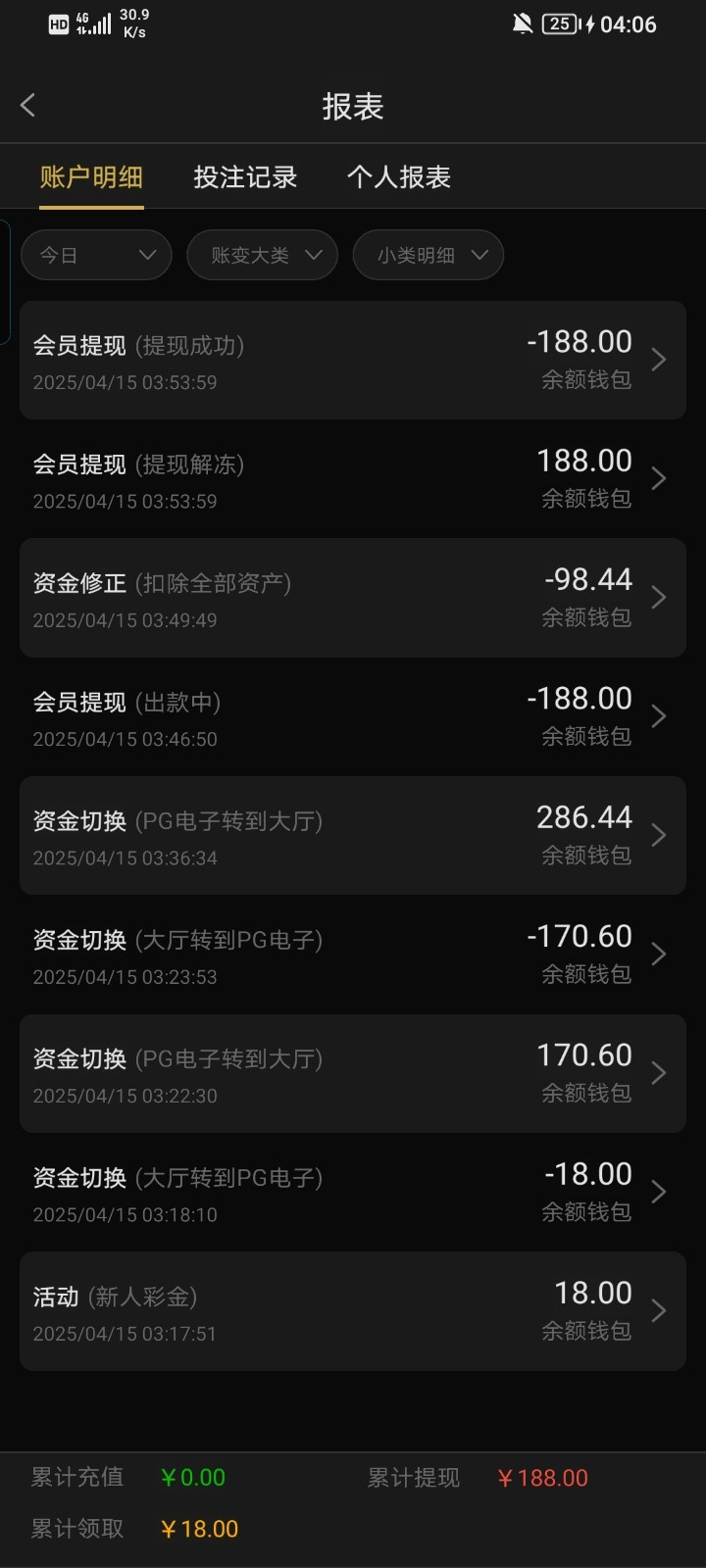Open the 小类明细 filter dropdown
This screenshot has width=706, height=1568.
tap(429, 255)
